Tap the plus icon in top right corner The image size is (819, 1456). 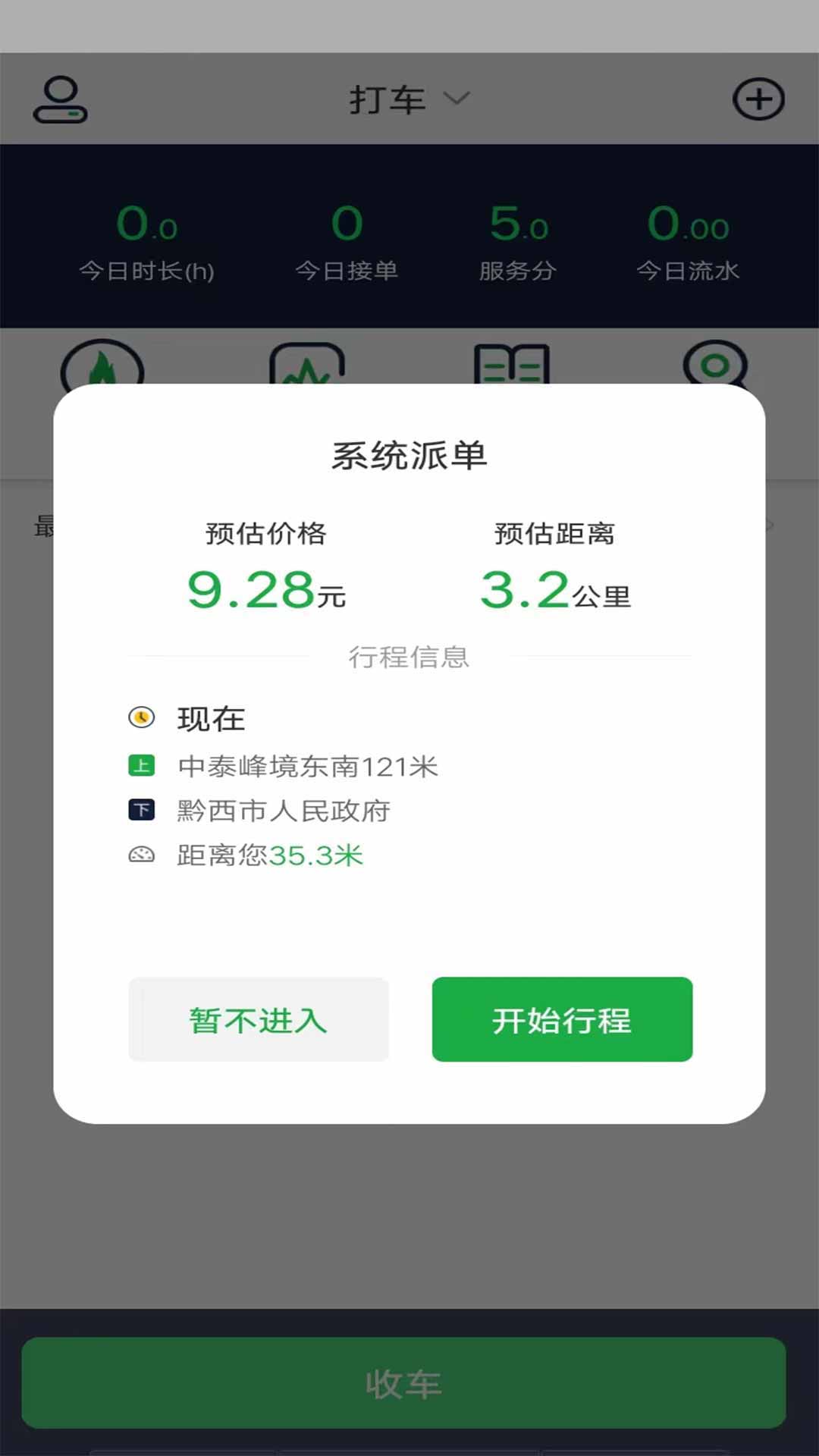click(x=759, y=99)
